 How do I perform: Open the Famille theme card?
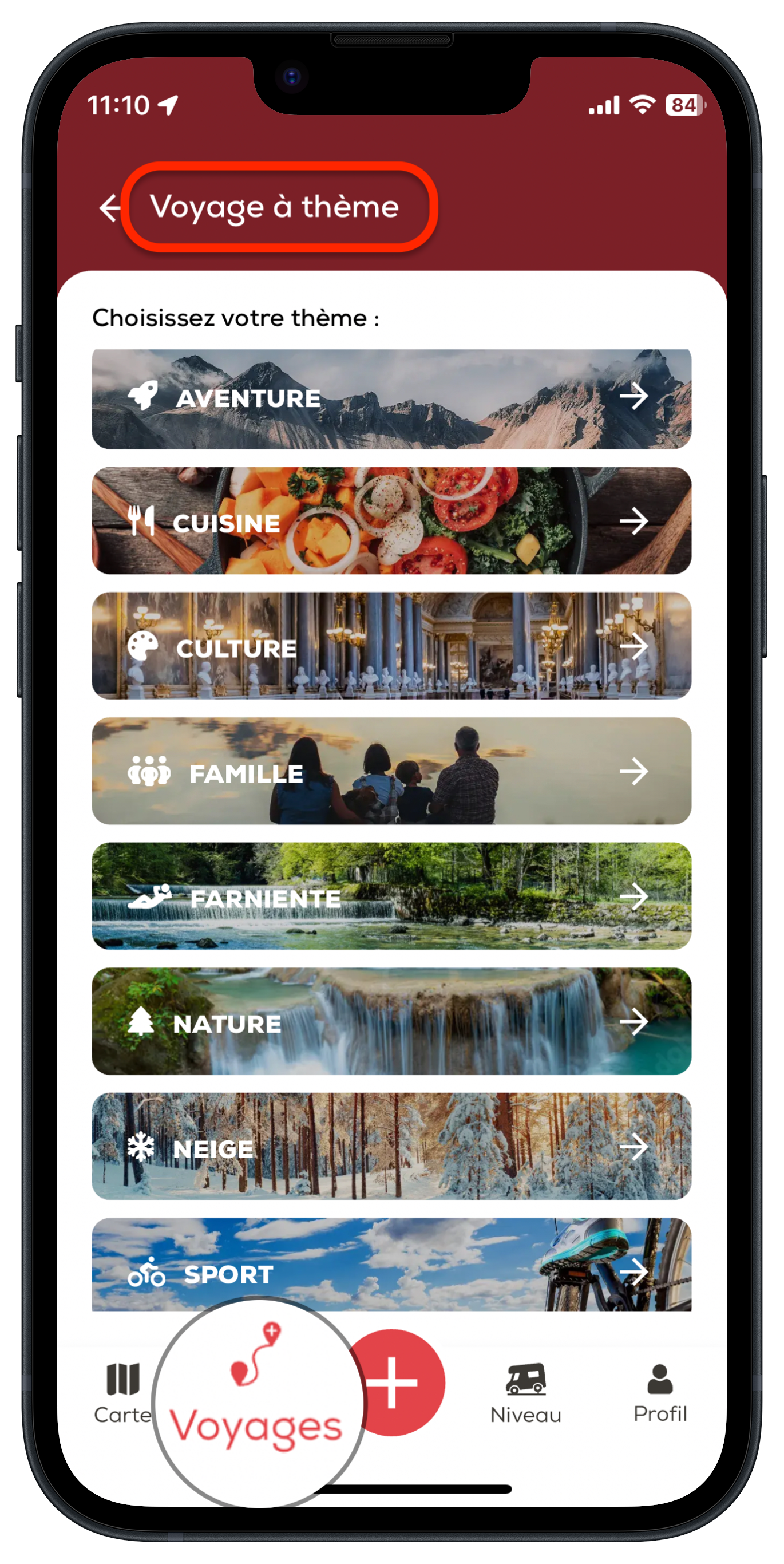pos(391,771)
